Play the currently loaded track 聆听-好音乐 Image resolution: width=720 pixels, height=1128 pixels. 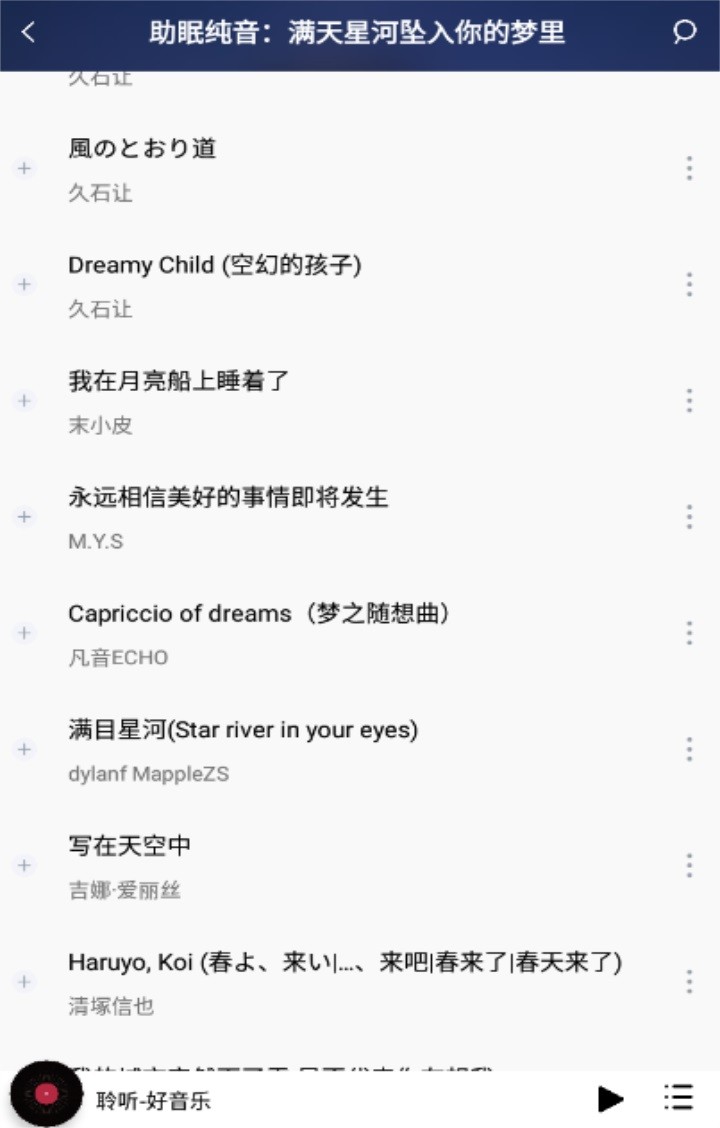pos(610,1097)
